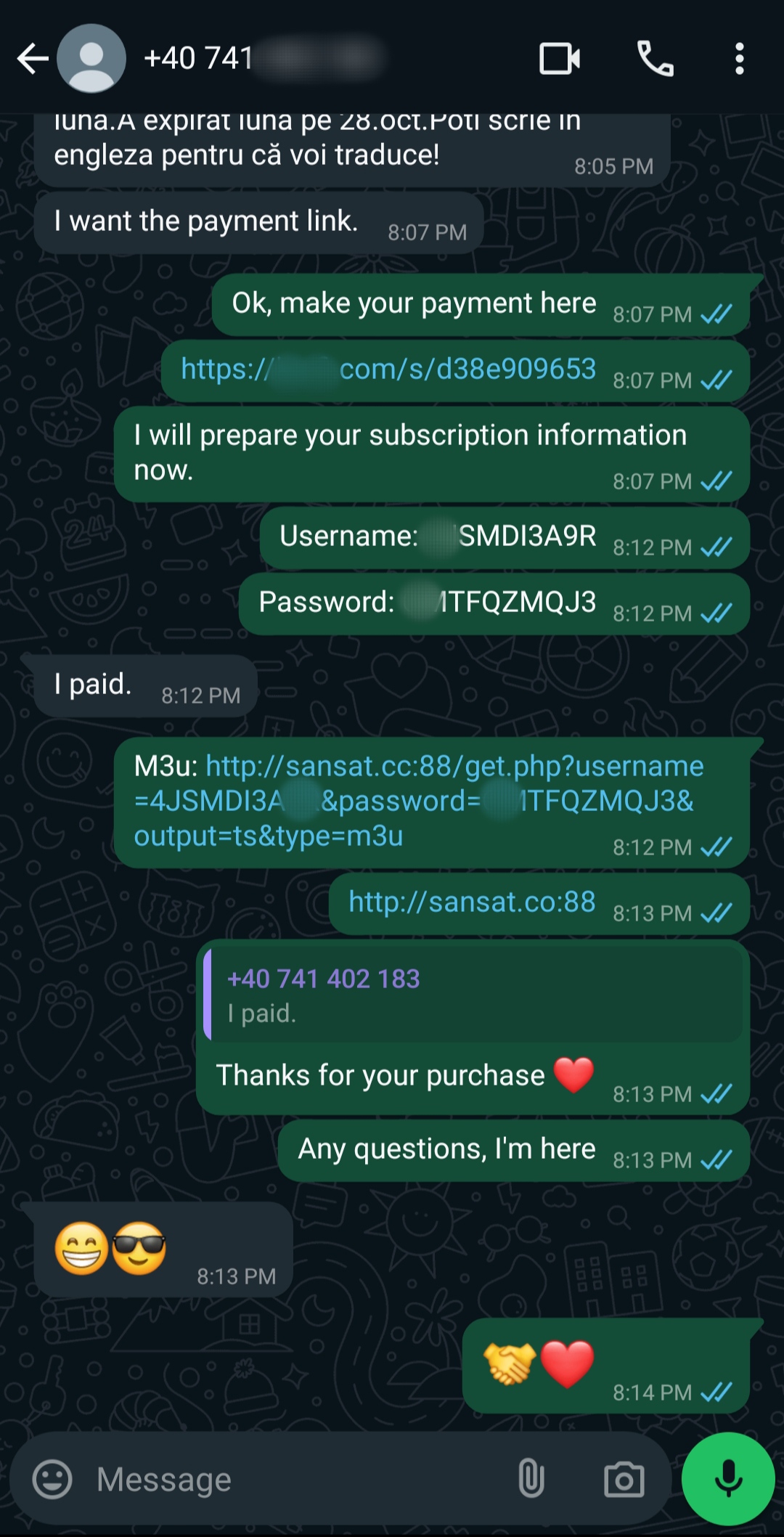Attach a file with the paperclip
This screenshot has height=1537, width=784.
click(x=531, y=1479)
